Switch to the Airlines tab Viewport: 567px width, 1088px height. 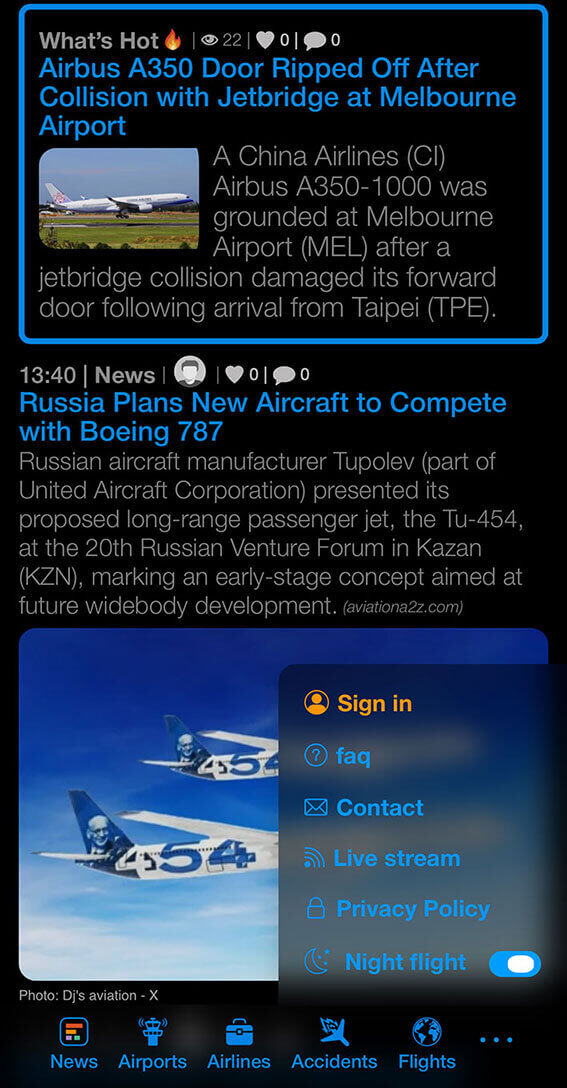tap(239, 1044)
